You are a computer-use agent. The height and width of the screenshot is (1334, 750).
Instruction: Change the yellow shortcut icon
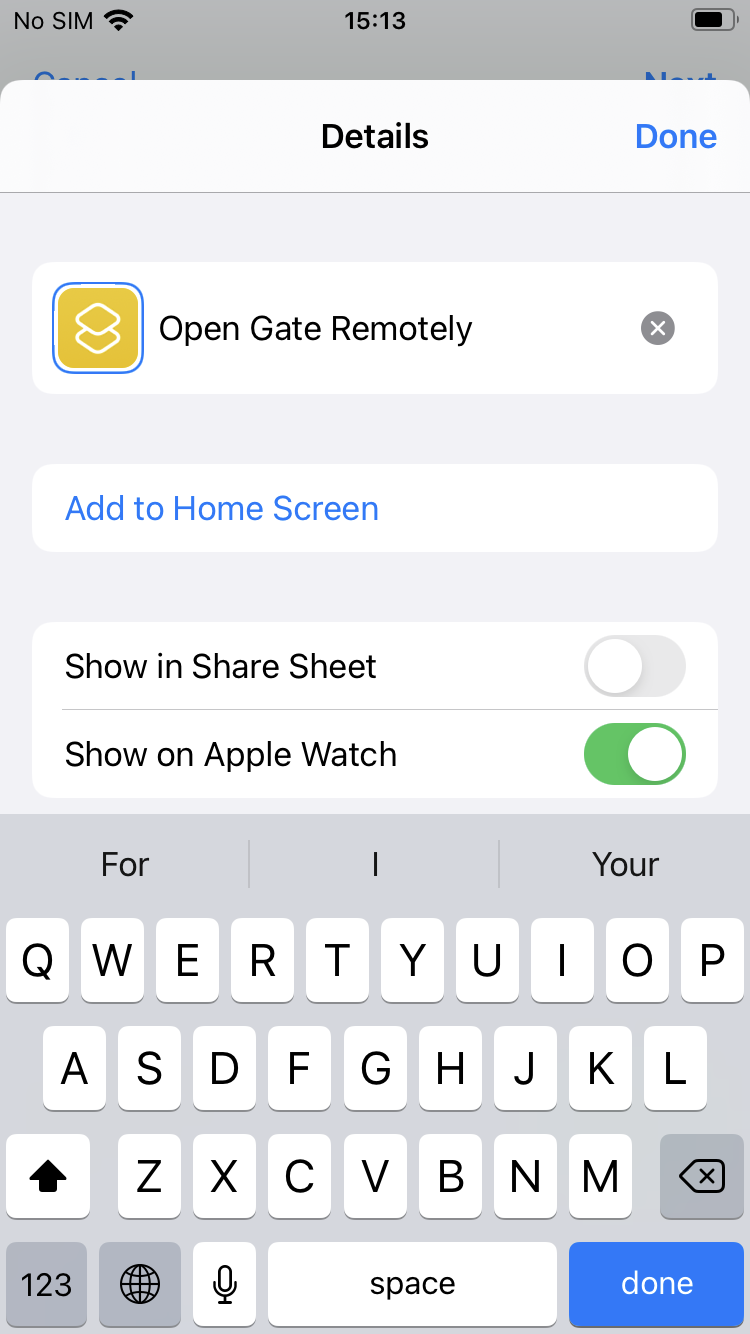98,328
